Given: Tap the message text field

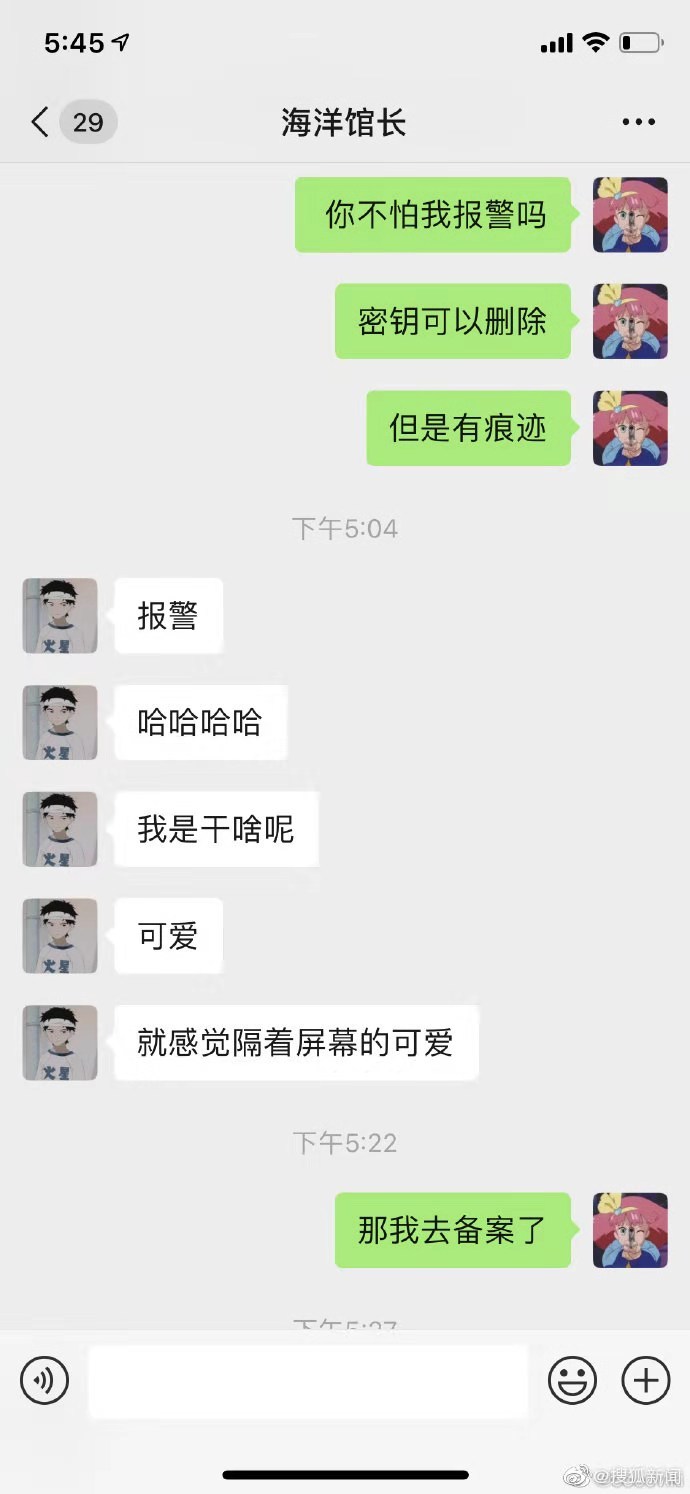Looking at the screenshot, I should point(308,1381).
